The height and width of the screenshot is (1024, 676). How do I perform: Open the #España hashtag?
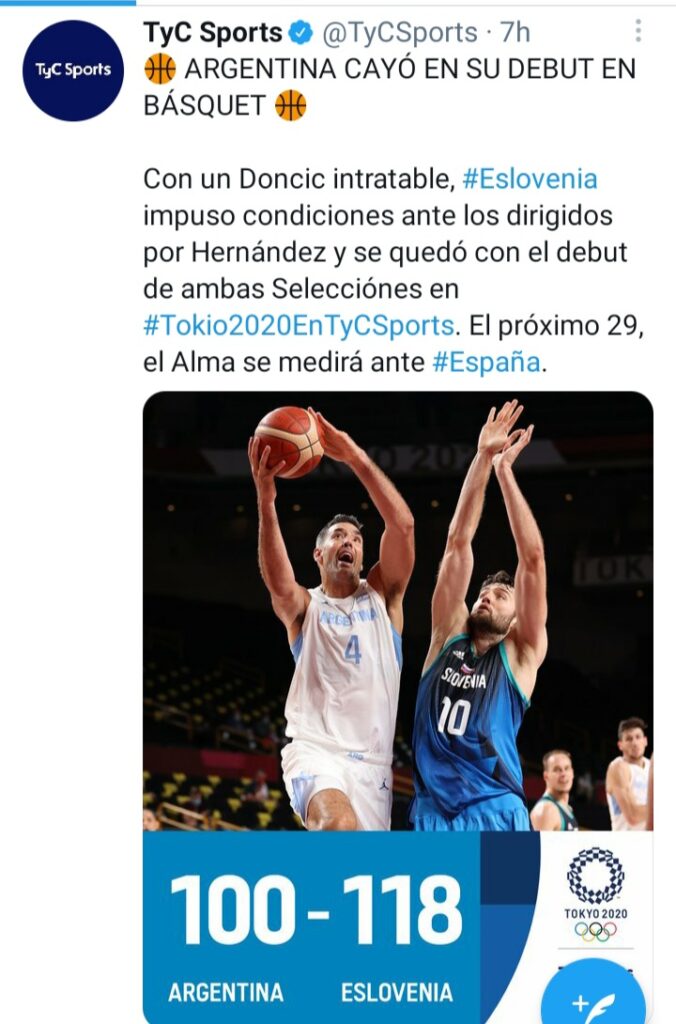[488, 362]
